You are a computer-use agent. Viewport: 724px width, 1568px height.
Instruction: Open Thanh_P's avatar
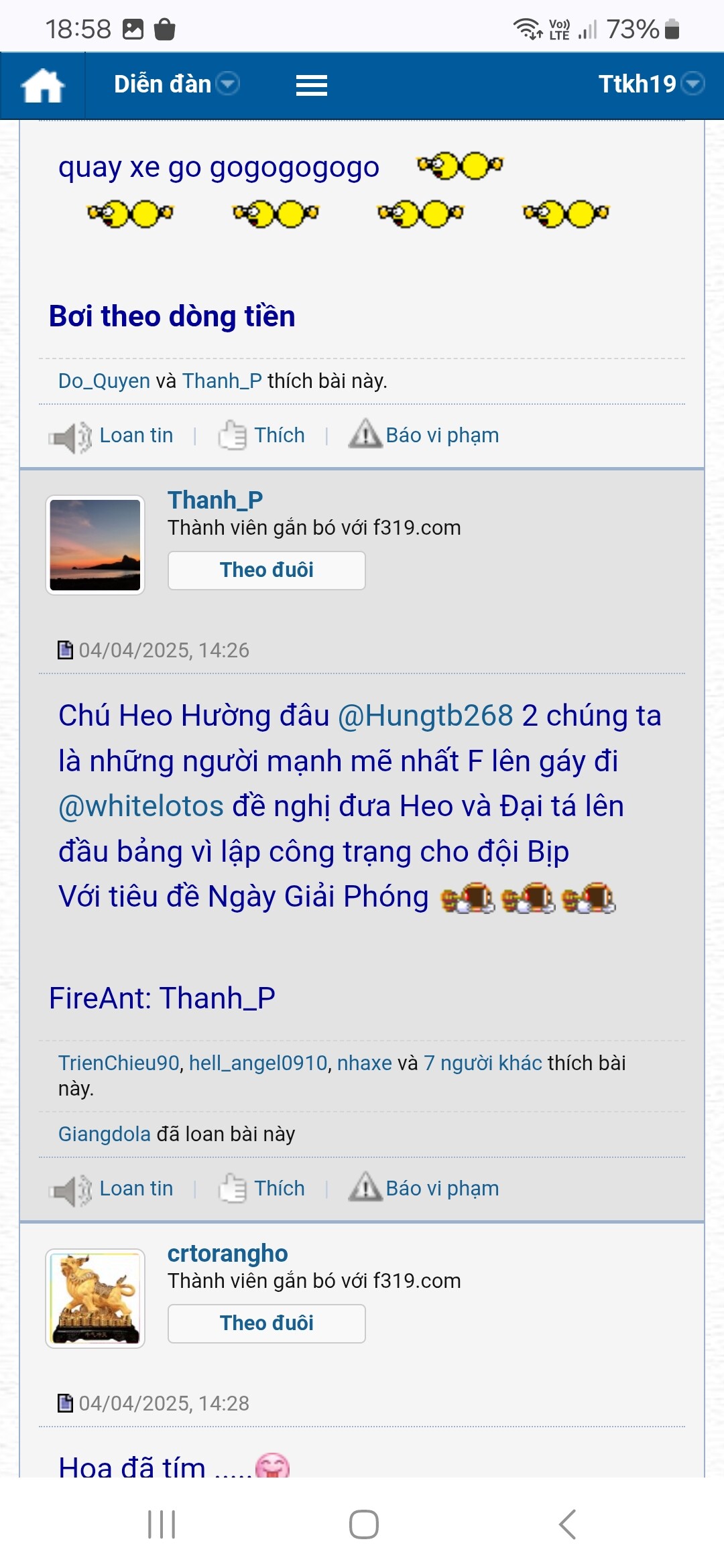tap(95, 545)
